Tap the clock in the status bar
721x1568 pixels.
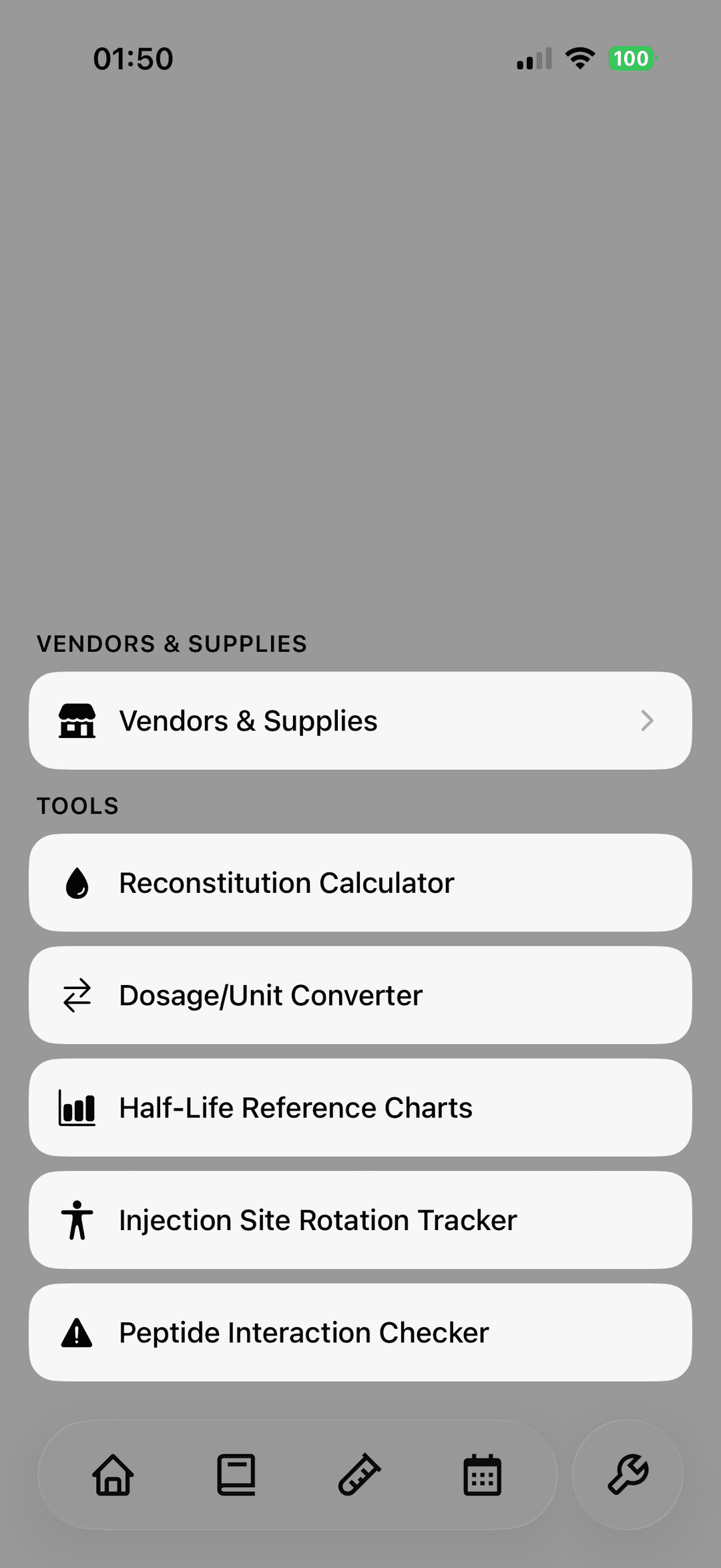pos(132,59)
